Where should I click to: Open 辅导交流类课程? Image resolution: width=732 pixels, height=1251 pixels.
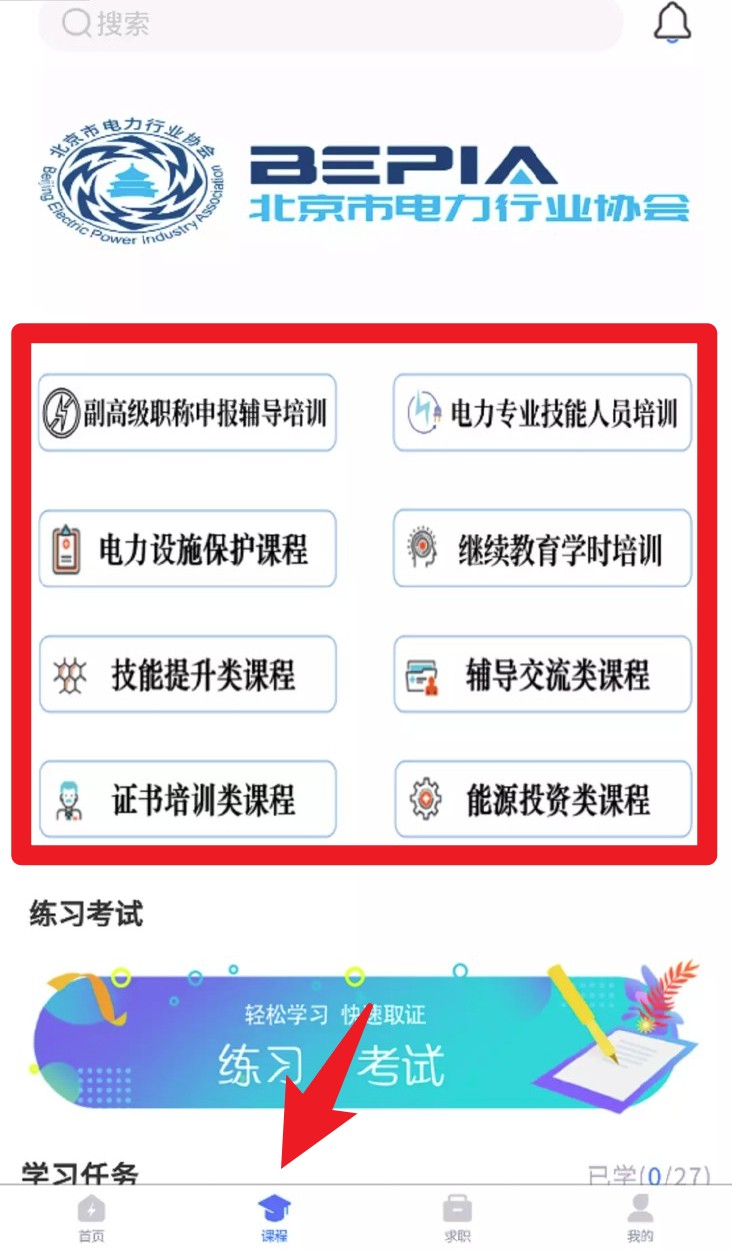click(x=542, y=675)
